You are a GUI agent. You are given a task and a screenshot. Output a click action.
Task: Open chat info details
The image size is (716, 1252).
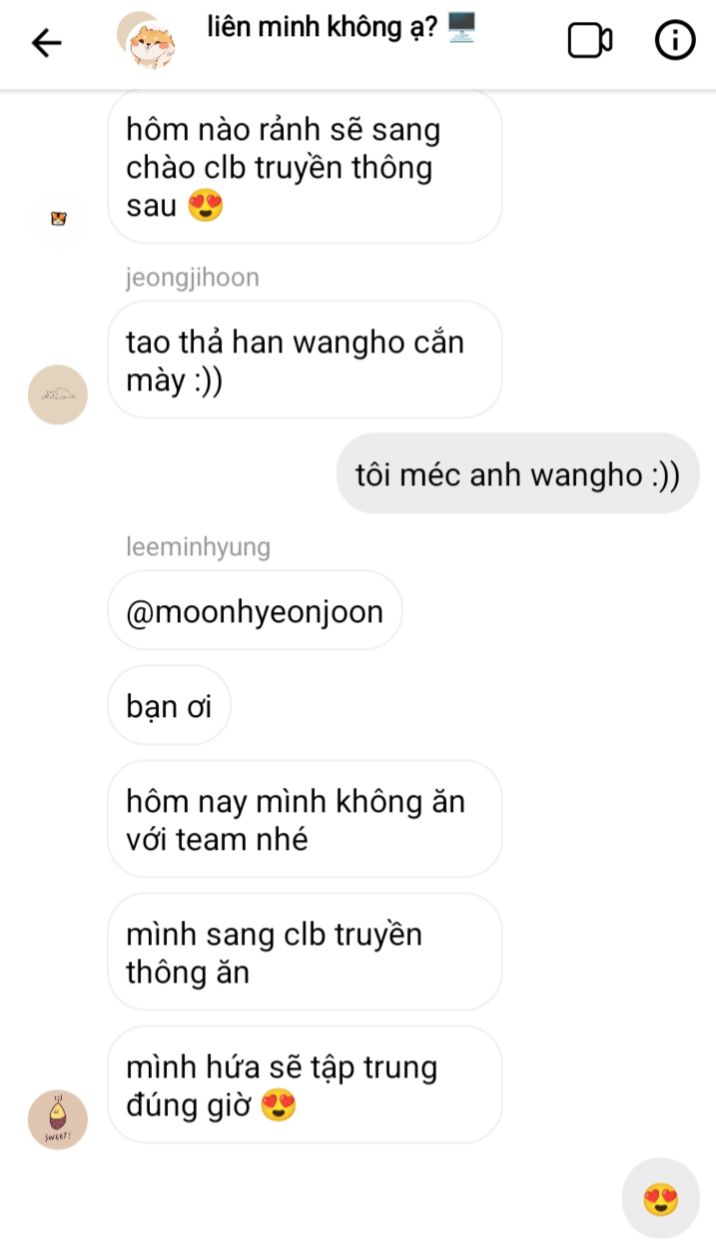click(675, 41)
